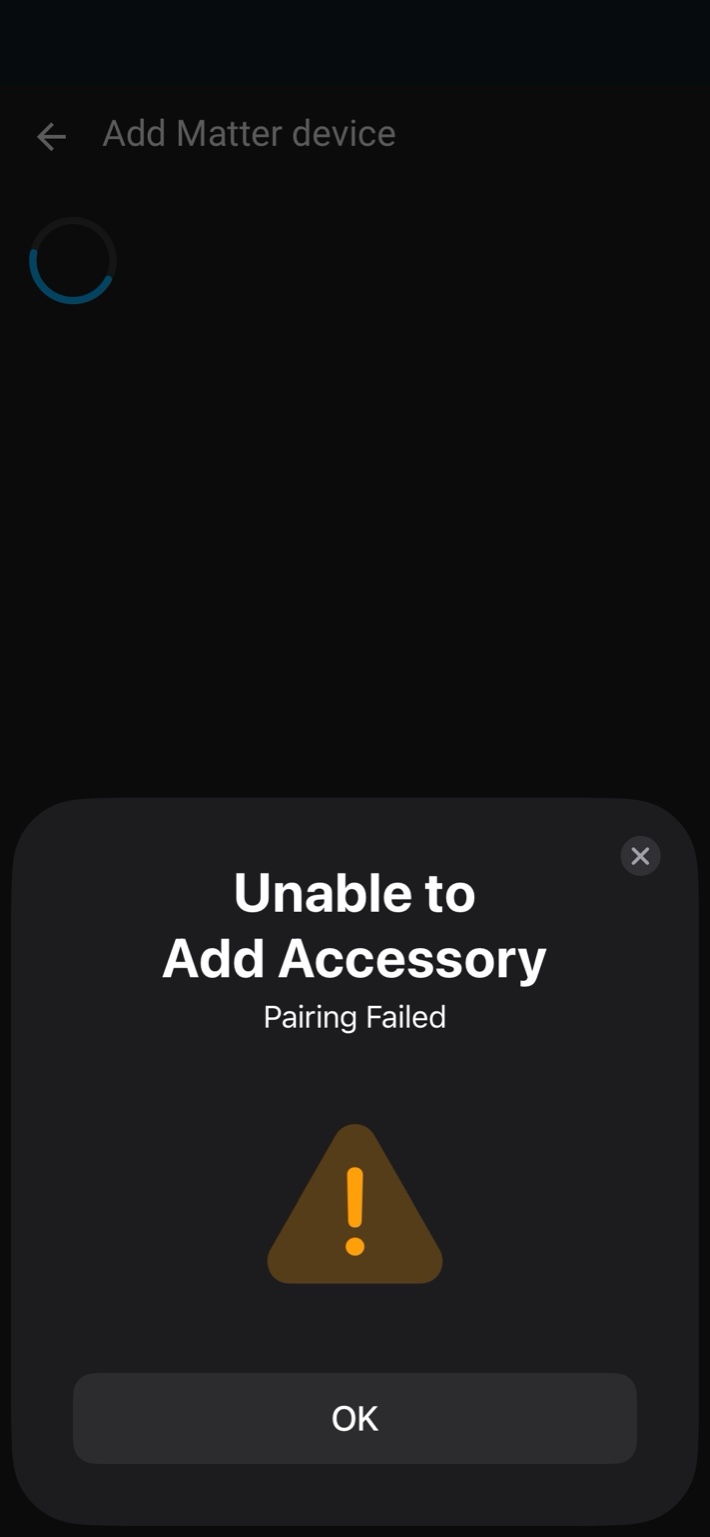The image size is (710, 1537).
Task: Go back from Add Matter device
Action: (x=51, y=136)
